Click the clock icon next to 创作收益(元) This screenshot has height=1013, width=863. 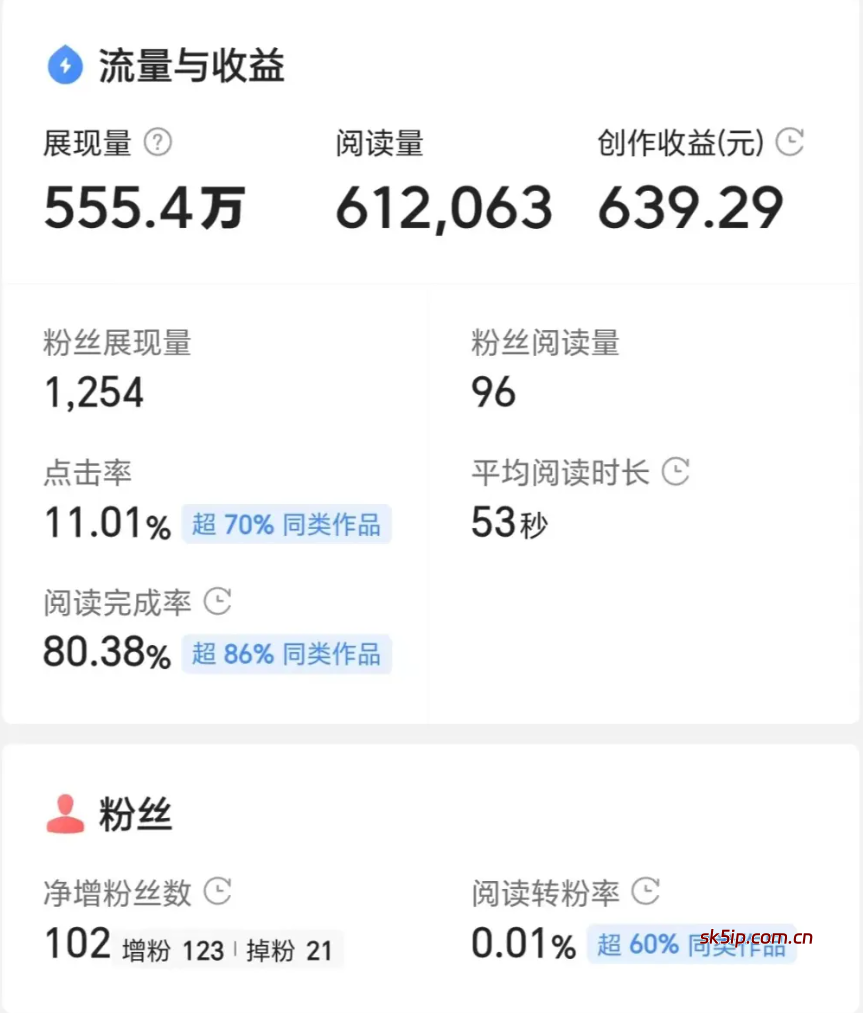coord(790,142)
